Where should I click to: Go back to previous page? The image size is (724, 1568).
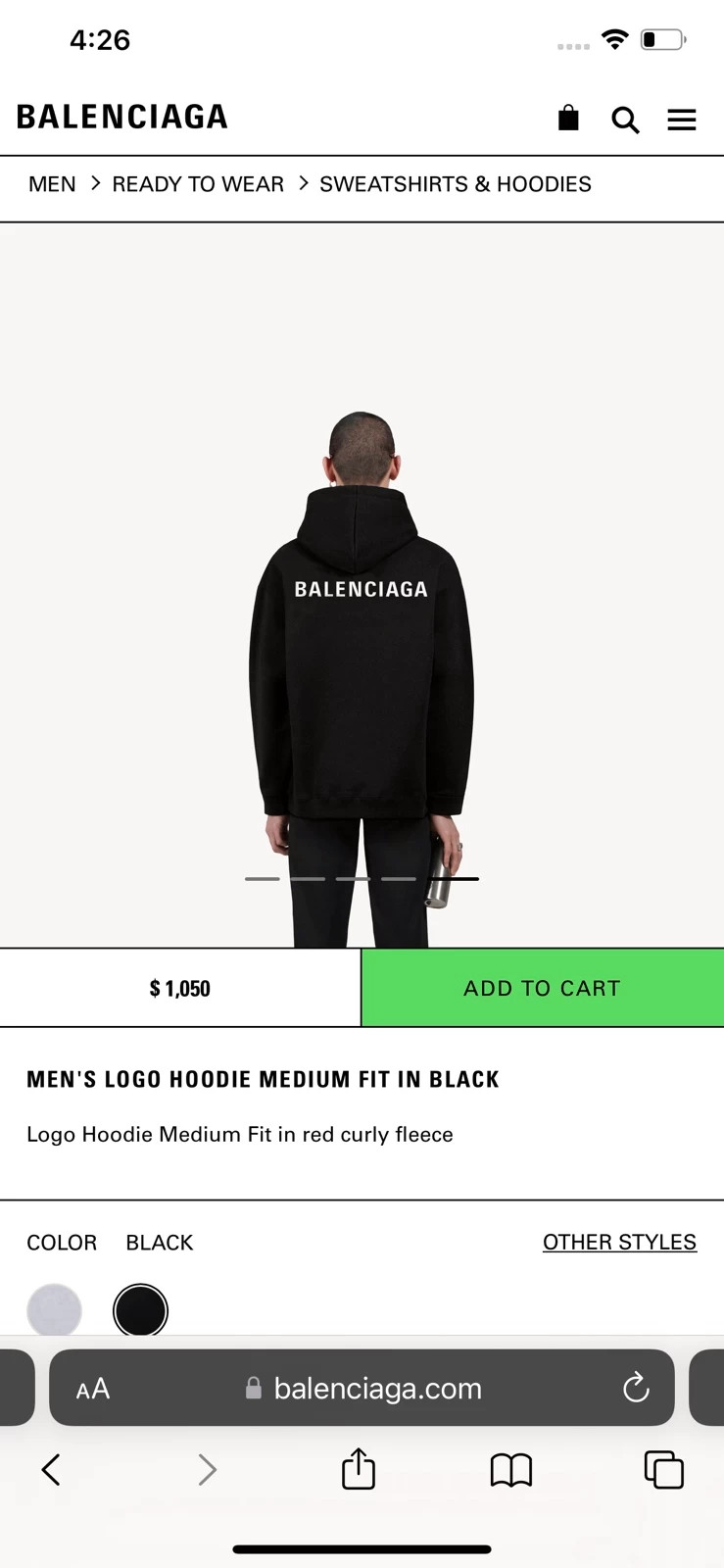tap(51, 1469)
